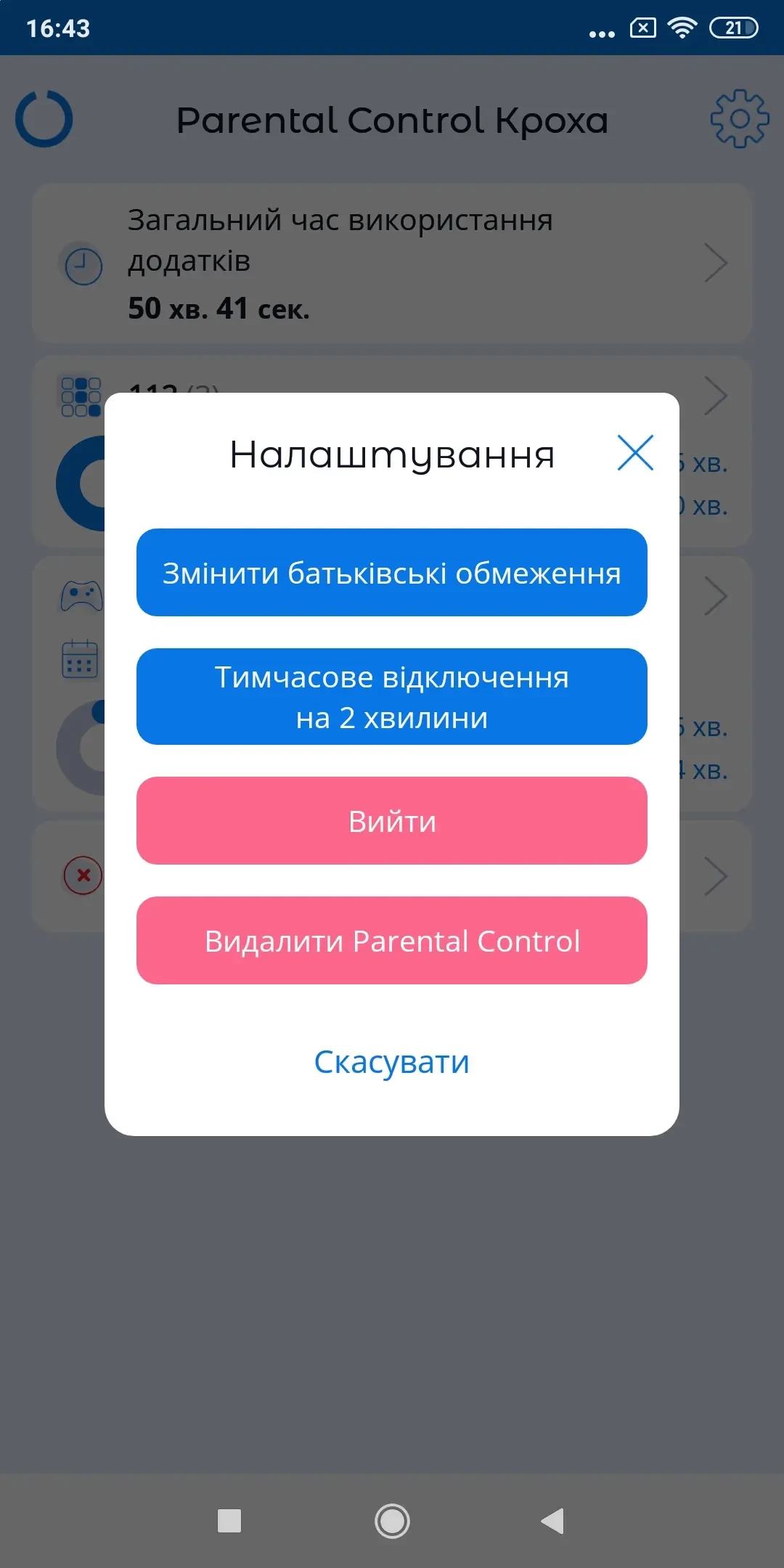Choose Видалити Parental Control
784x1568 pixels.
(392, 941)
